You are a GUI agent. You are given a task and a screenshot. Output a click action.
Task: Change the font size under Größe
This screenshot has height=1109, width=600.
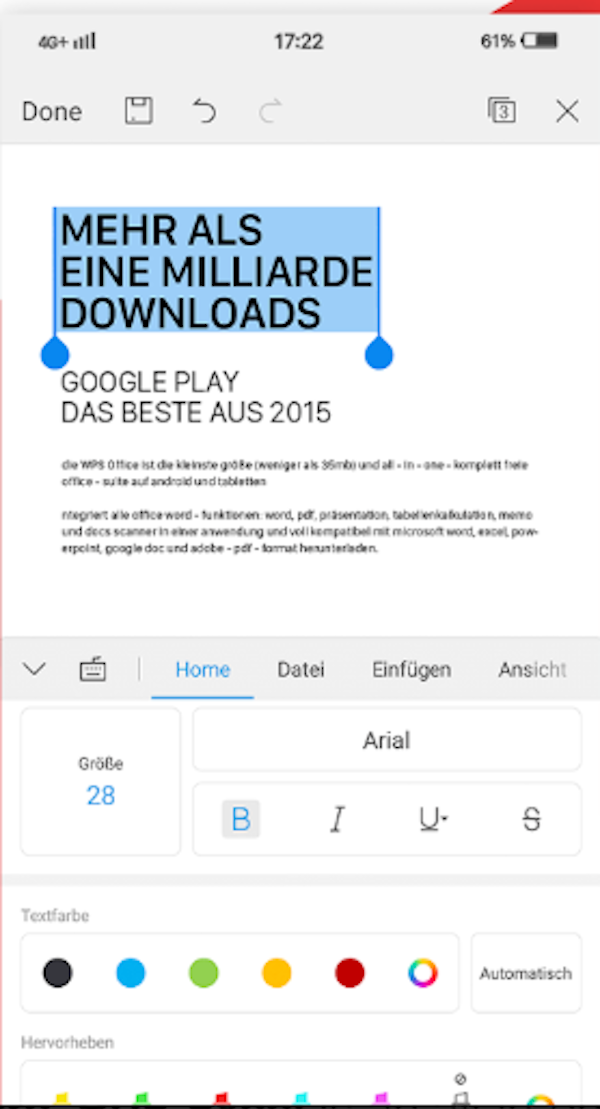(101, 782)
